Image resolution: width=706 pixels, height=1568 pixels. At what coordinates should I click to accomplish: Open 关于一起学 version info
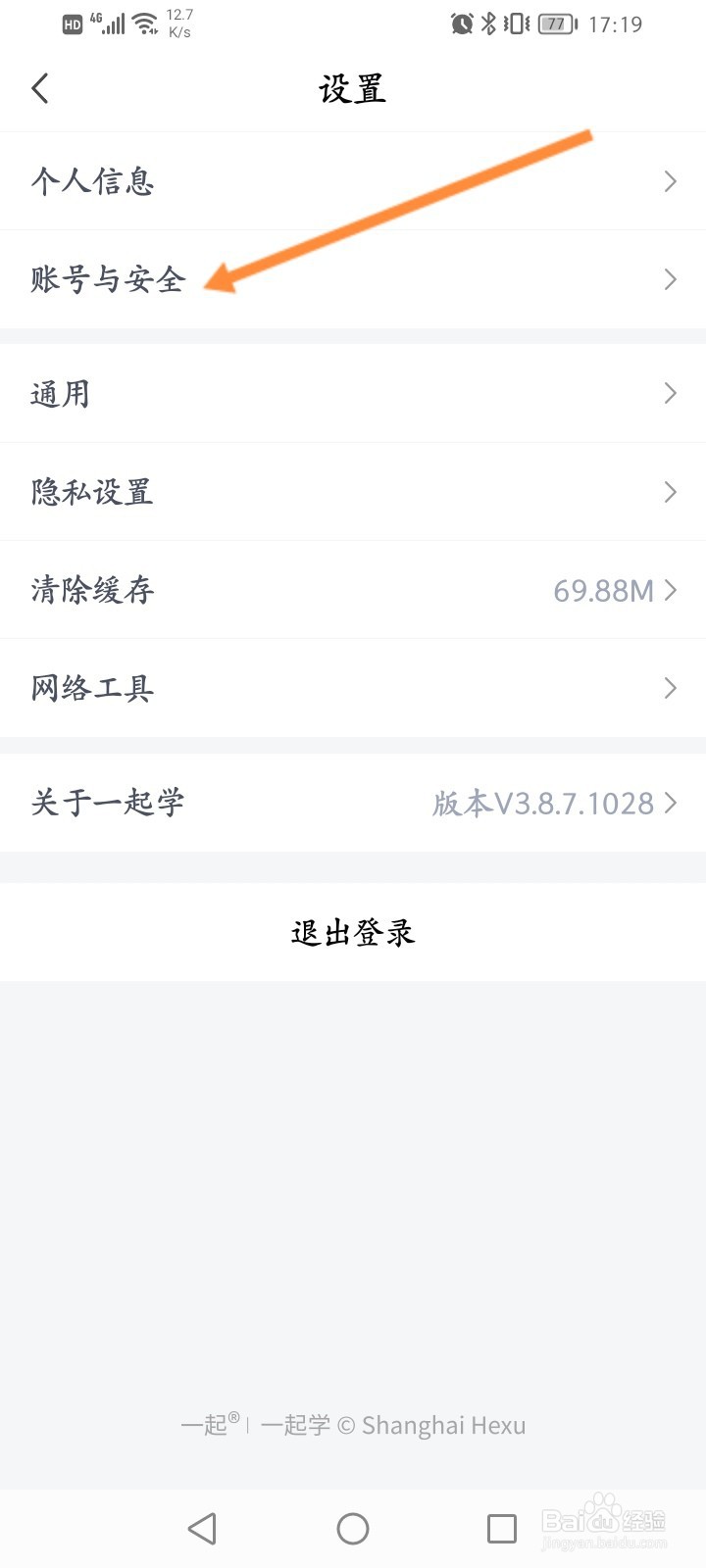[353, 803]
